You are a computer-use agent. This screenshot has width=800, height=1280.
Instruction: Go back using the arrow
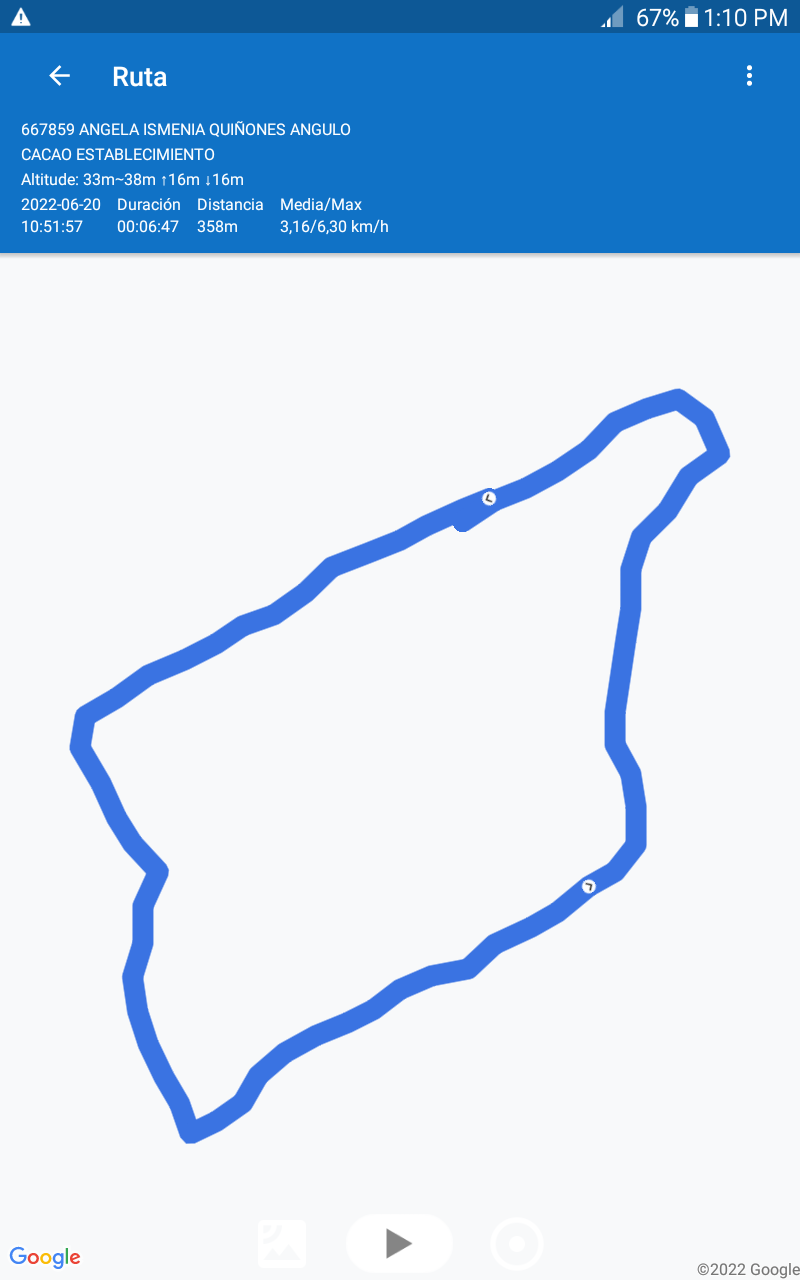tap(59, 76)
